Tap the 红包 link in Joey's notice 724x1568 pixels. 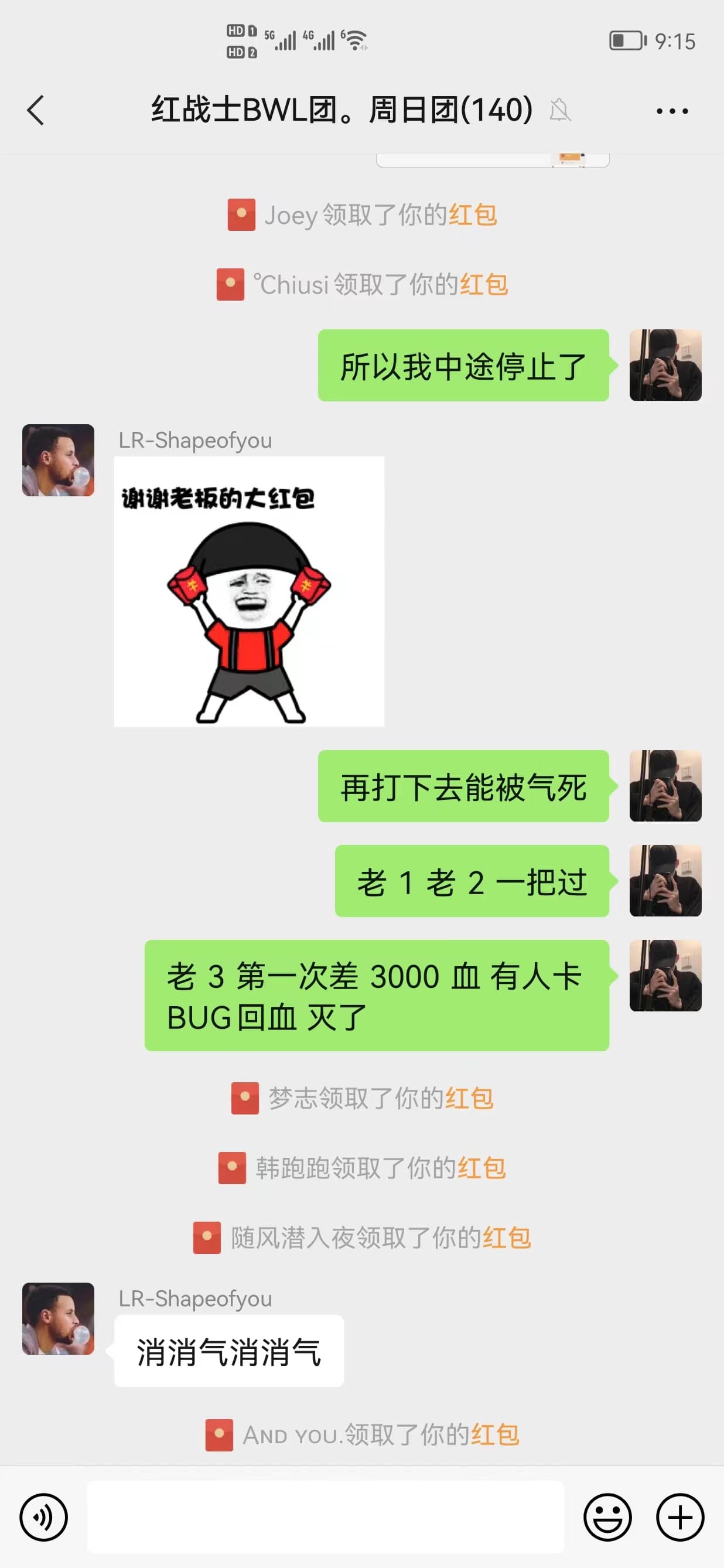click(x=473, y=215)
